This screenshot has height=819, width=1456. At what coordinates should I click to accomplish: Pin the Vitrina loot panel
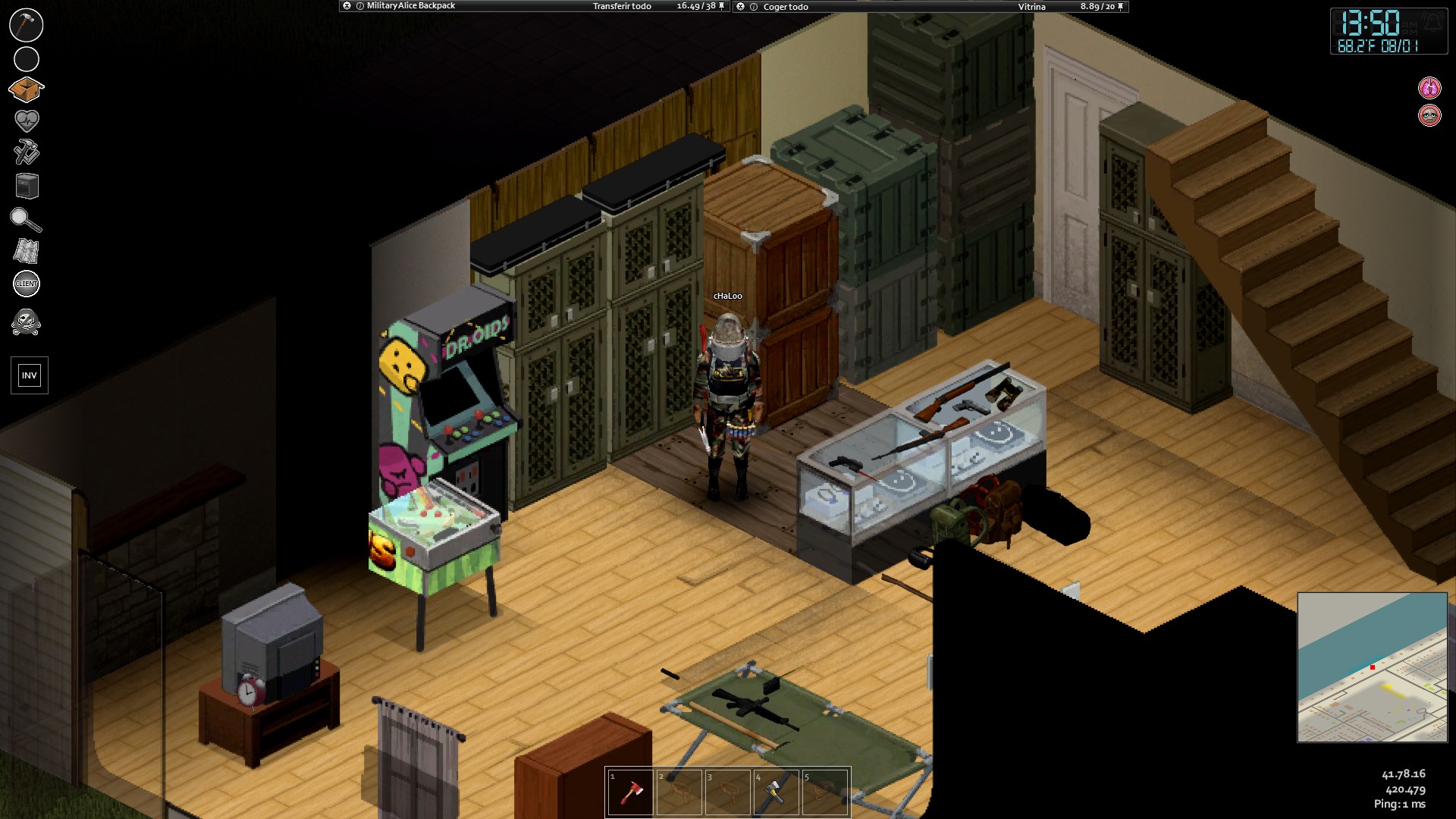pos(1121,7)
